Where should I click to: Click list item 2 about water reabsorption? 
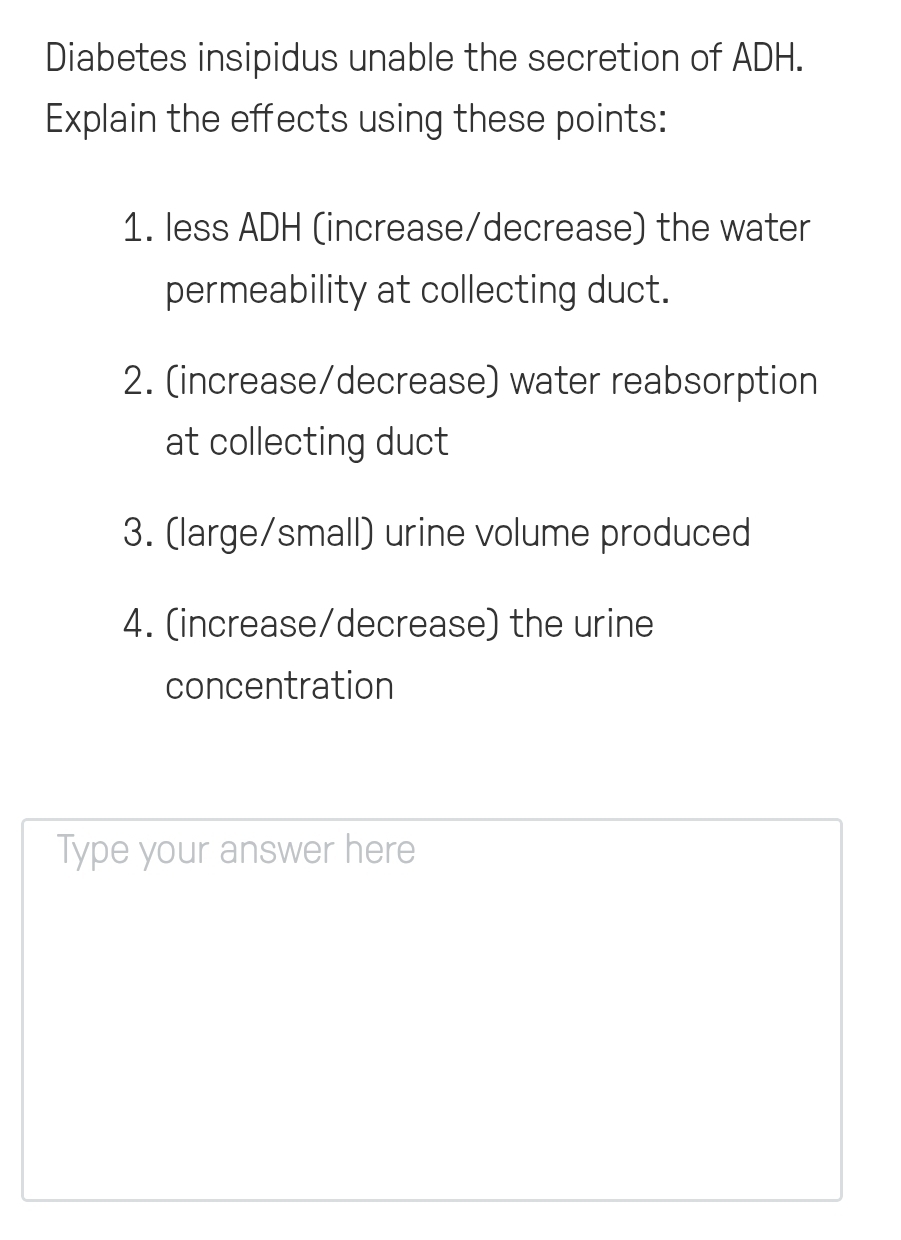click(x=470, y=410)
